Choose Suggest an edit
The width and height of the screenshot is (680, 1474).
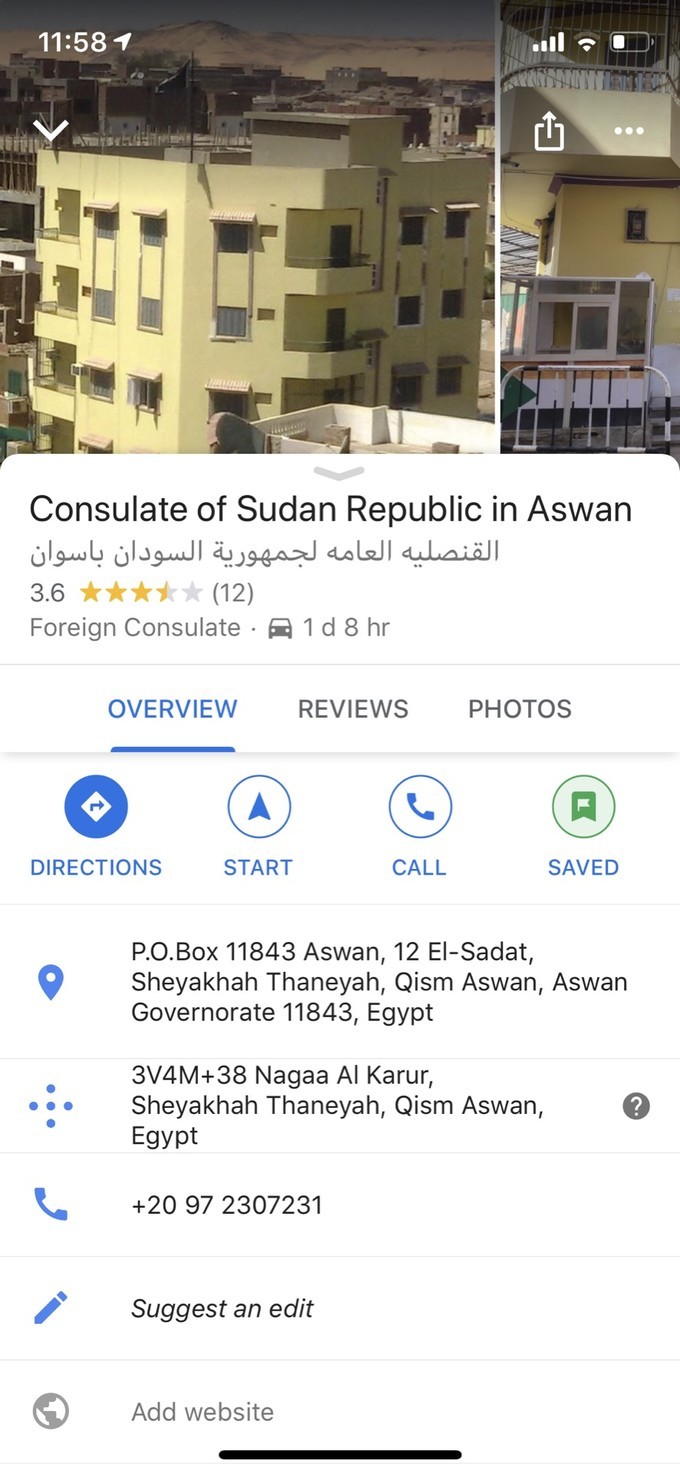point(222,1308)
